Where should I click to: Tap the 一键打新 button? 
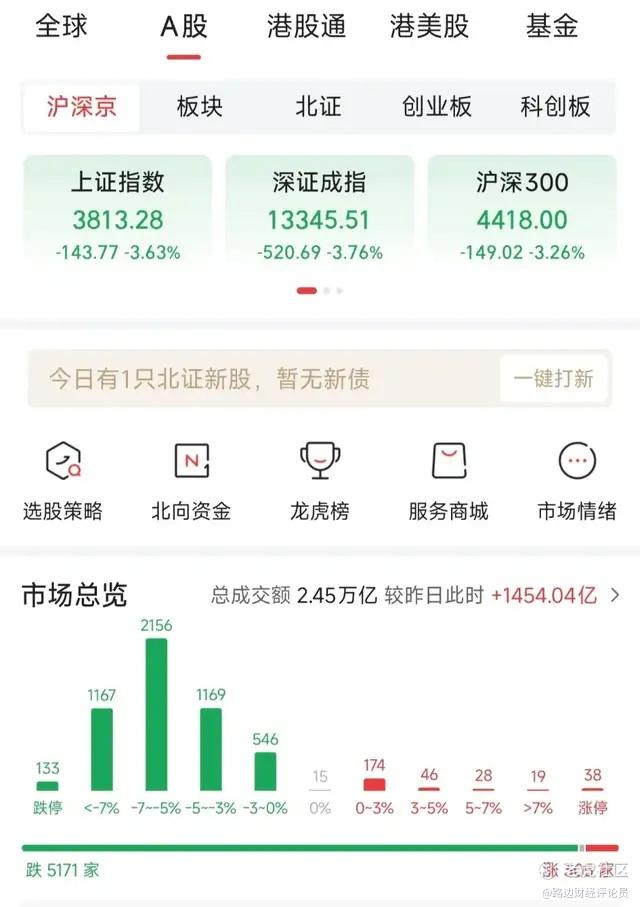tap(553, 379)
